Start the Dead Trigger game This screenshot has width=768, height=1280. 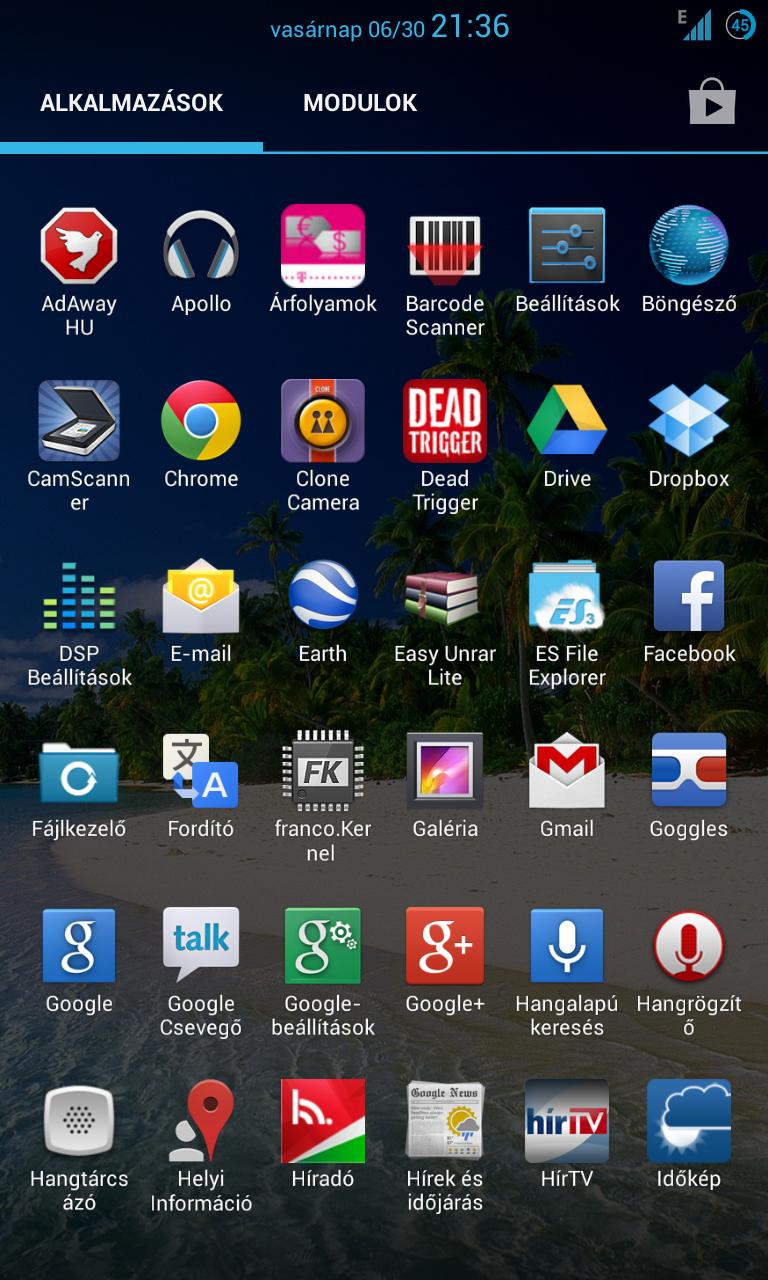(x=445, y=447)
